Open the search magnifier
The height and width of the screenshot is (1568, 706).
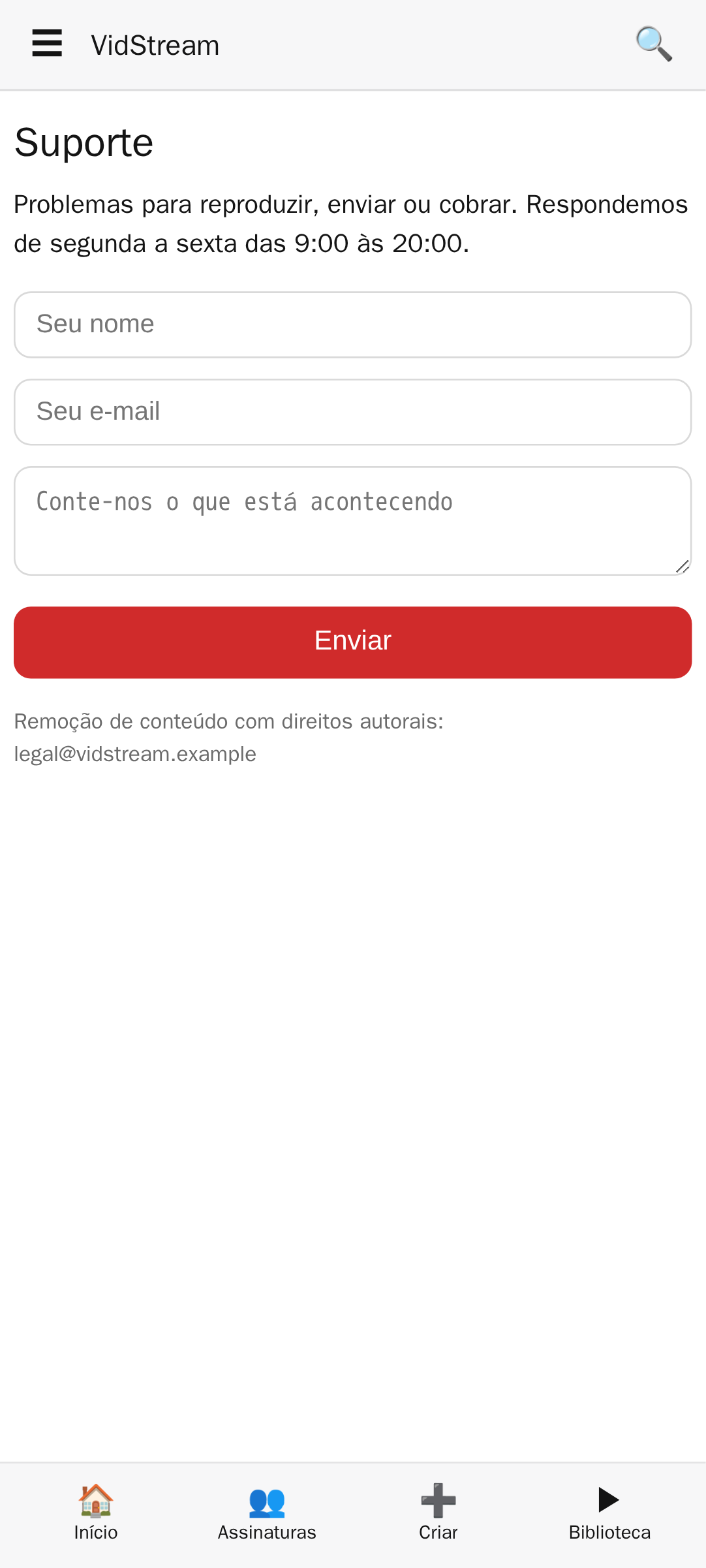tap(654, 44)
